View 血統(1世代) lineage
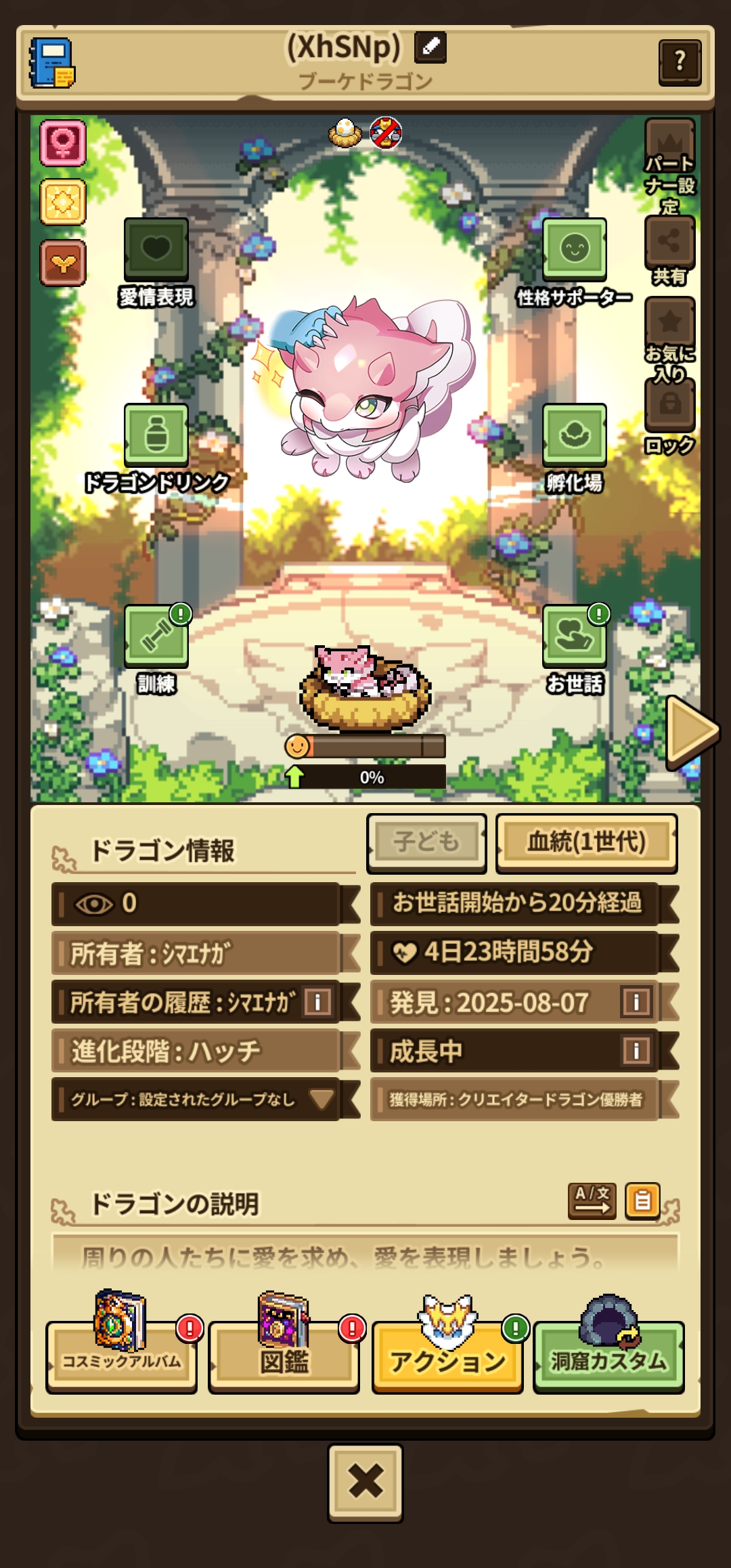The width and height of the screenshot is (731, 1568). tap(586, 842)
